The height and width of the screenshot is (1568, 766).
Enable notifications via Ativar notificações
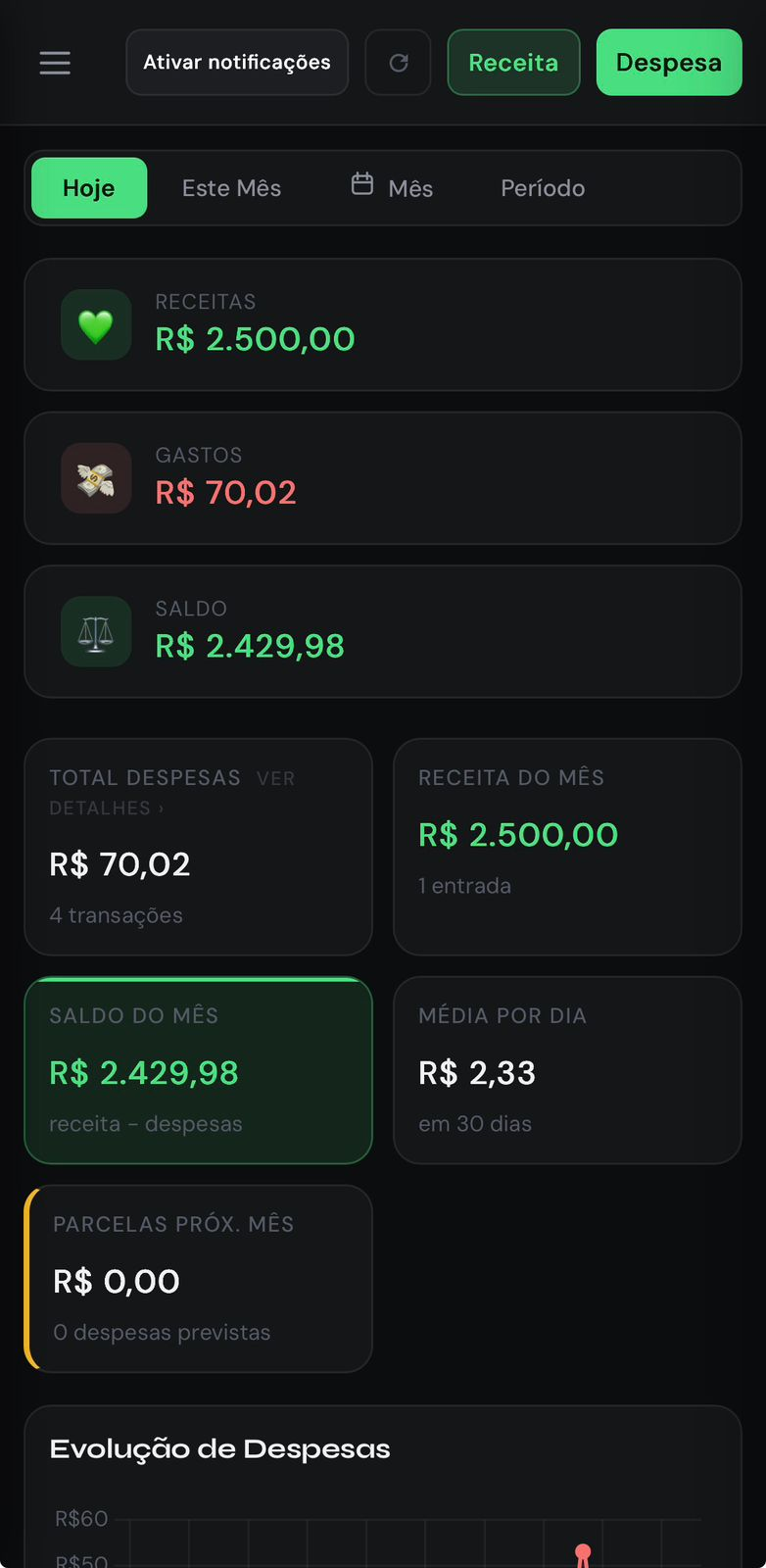[x=236, y=63]
